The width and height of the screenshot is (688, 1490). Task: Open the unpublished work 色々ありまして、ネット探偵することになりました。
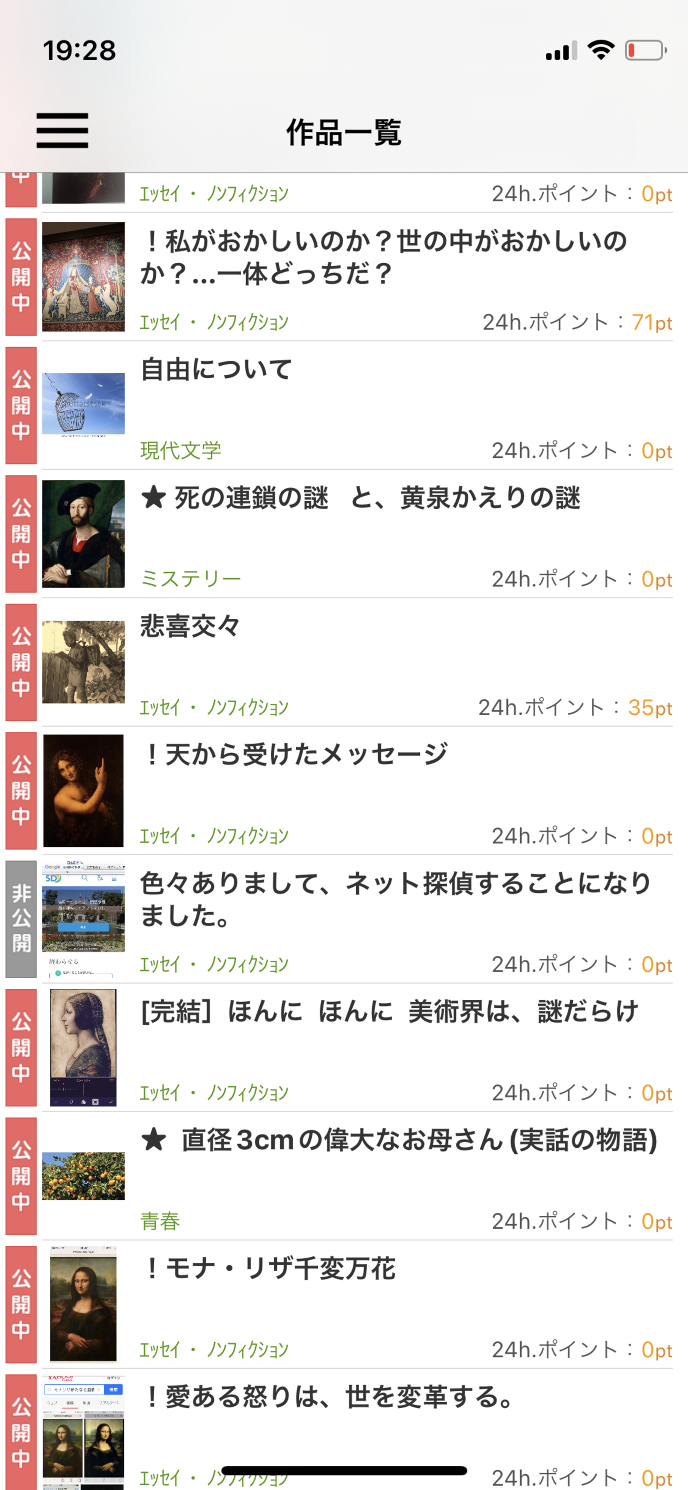[395, 898]
